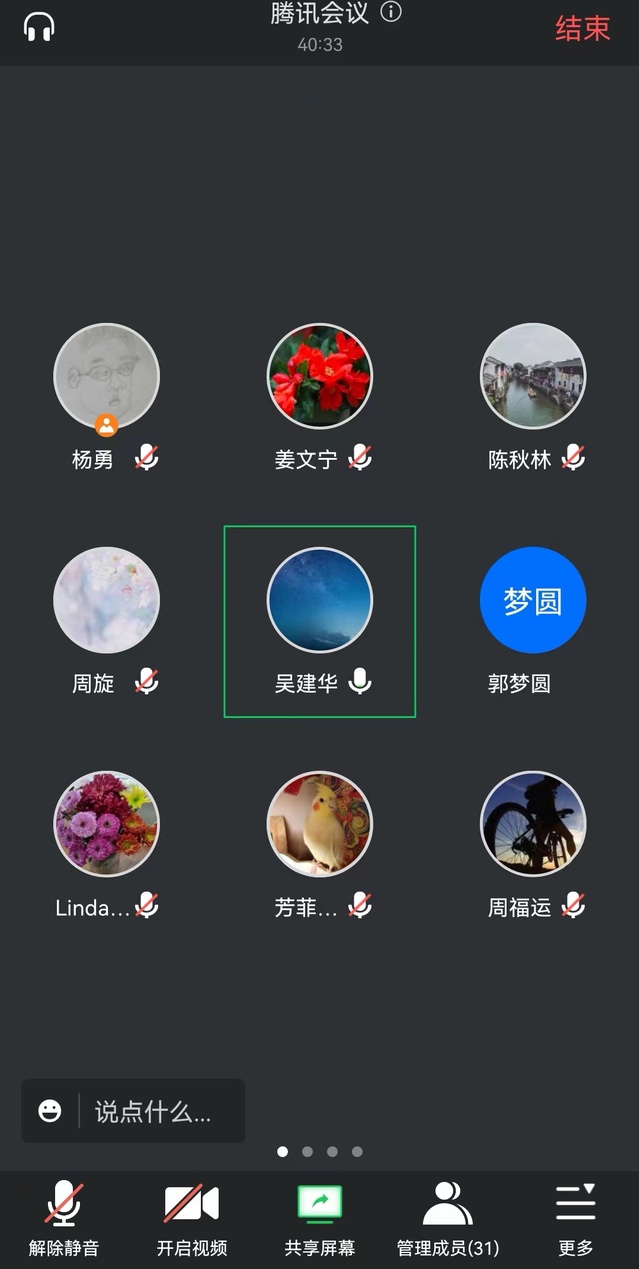
Task: Tap the headphone audio icon
Action: tap(39, 27)
